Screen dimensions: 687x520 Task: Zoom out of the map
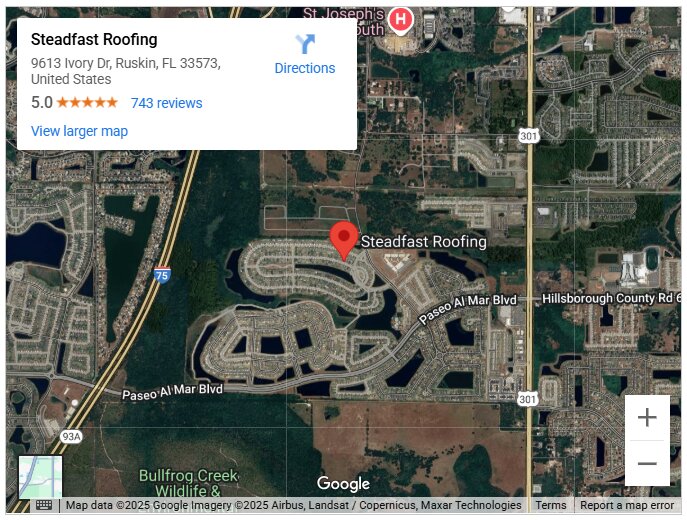tap(647, 464)
